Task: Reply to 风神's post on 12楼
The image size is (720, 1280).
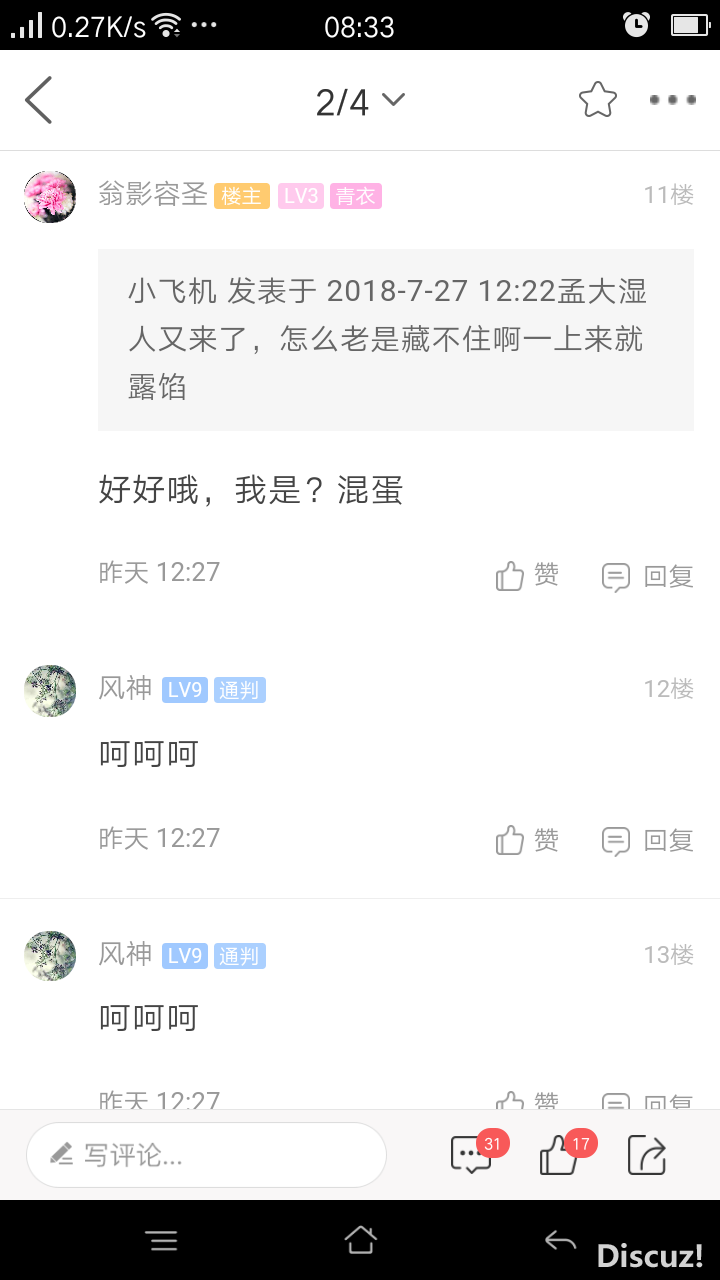Action: click(x=647, y=841)
